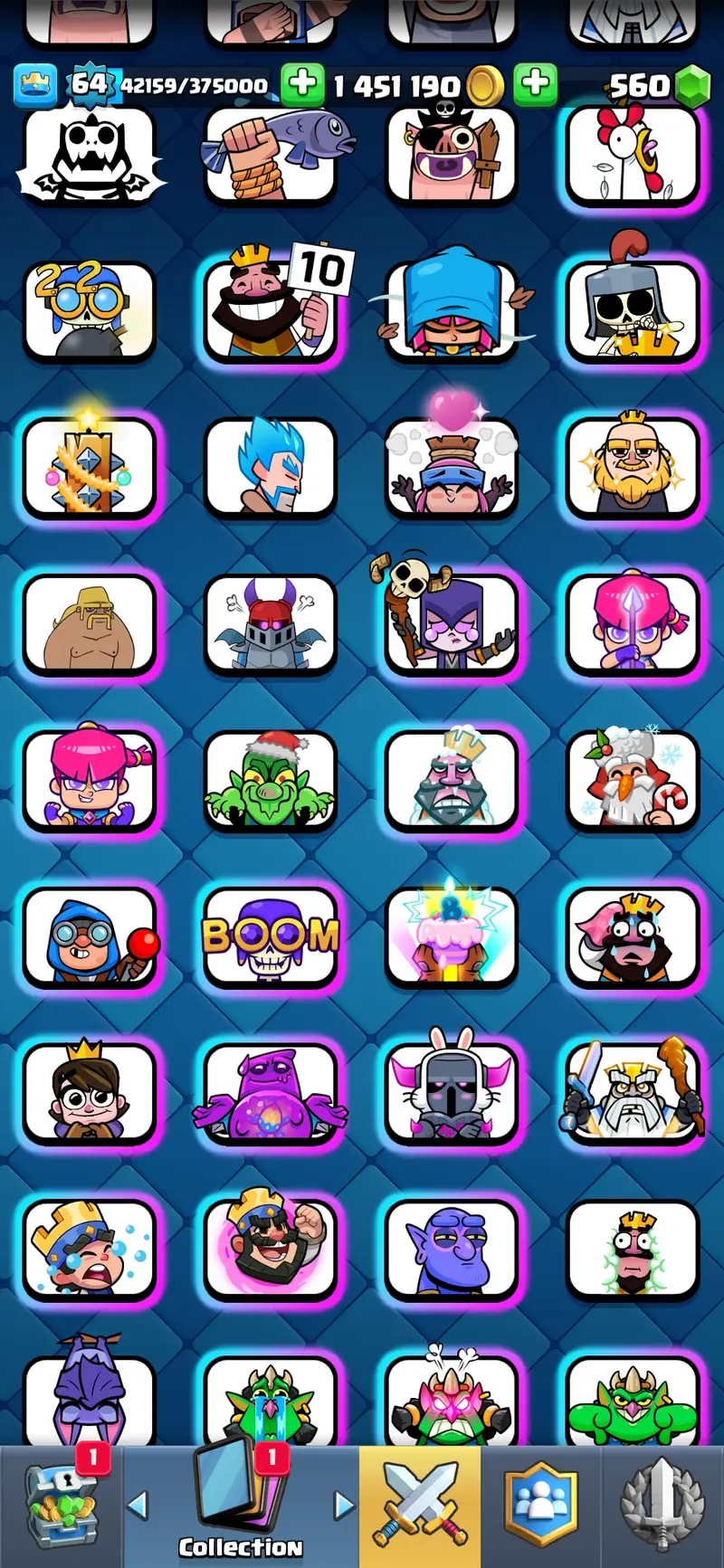Buy gems using the plus beside 560
Image resolution: width=724 pixels, height=1568 pixels.
[x=535, y=86]
